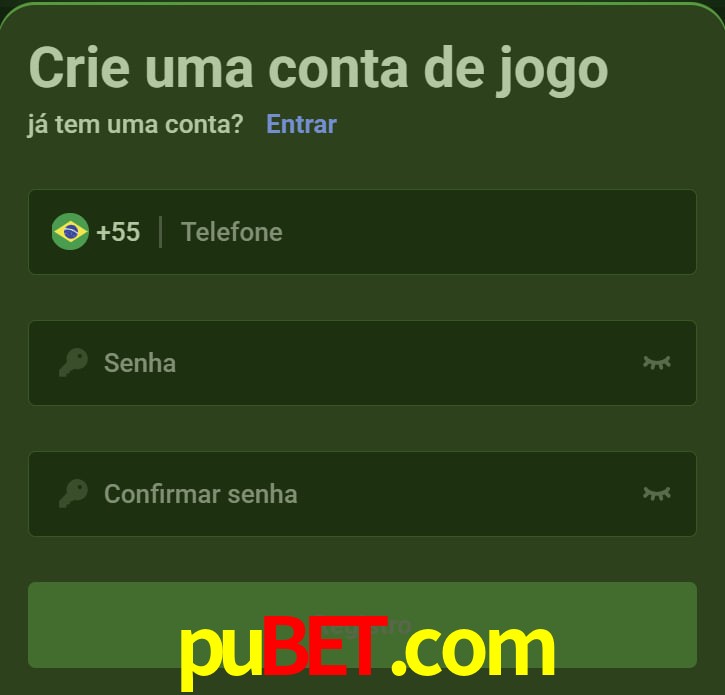This screenshot has height=695, width=725.
Task: Select the +55 Brazil country code
Action: [x=97, y=232]
